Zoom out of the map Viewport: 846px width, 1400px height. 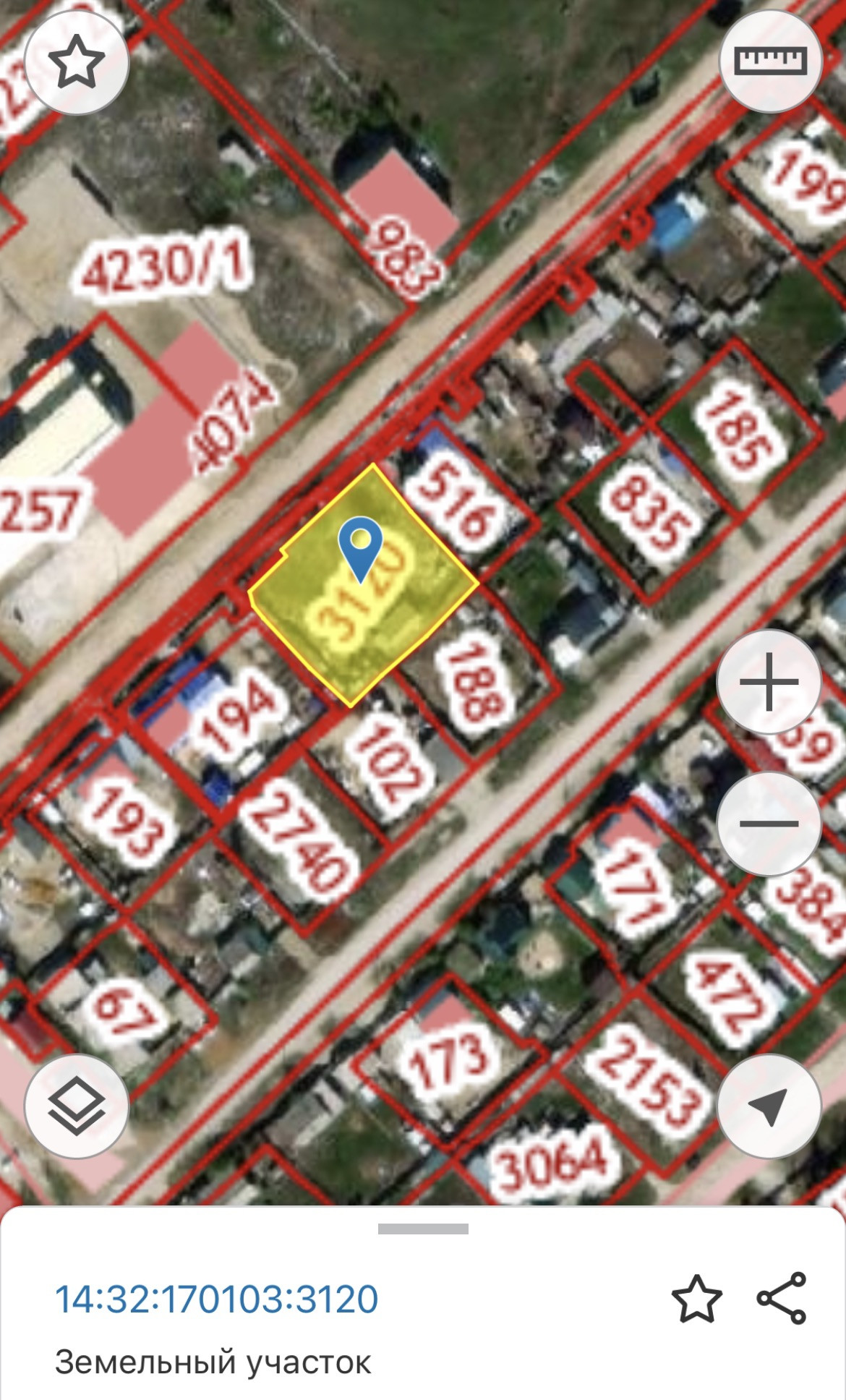pos(769,824)
